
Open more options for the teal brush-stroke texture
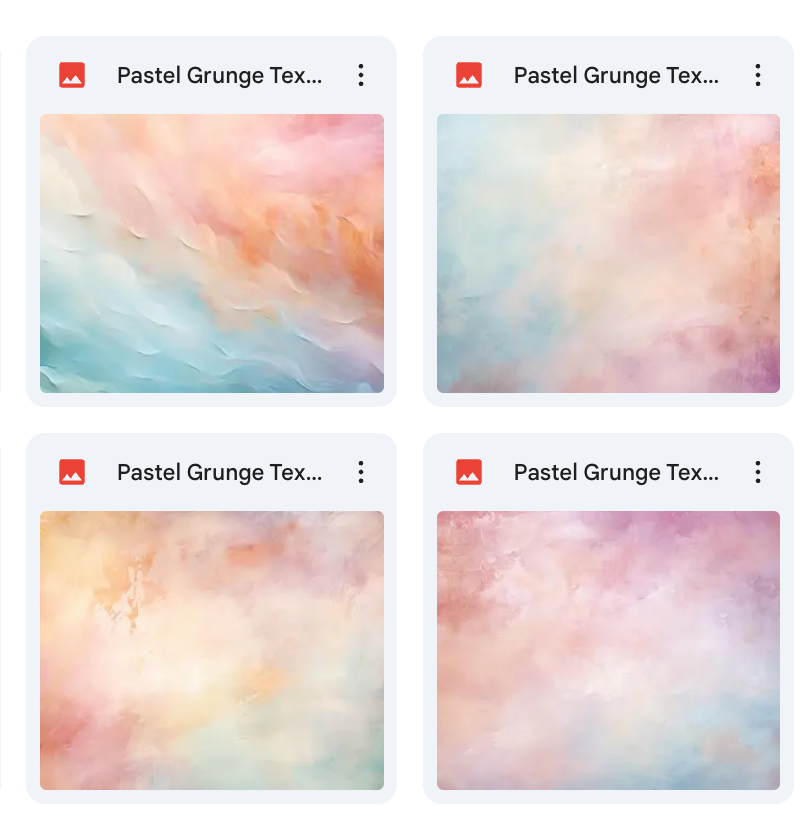tap(361, 75)
